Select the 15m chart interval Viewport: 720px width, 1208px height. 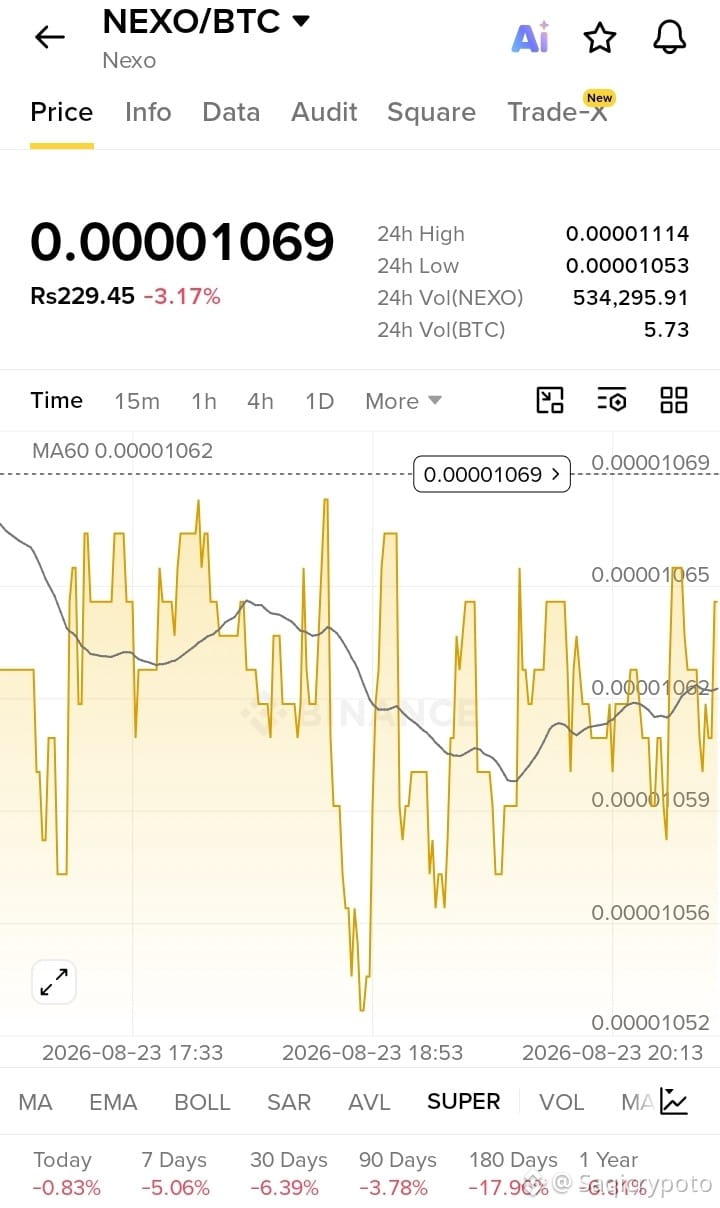pyautogui.click(x=137, y=401)
